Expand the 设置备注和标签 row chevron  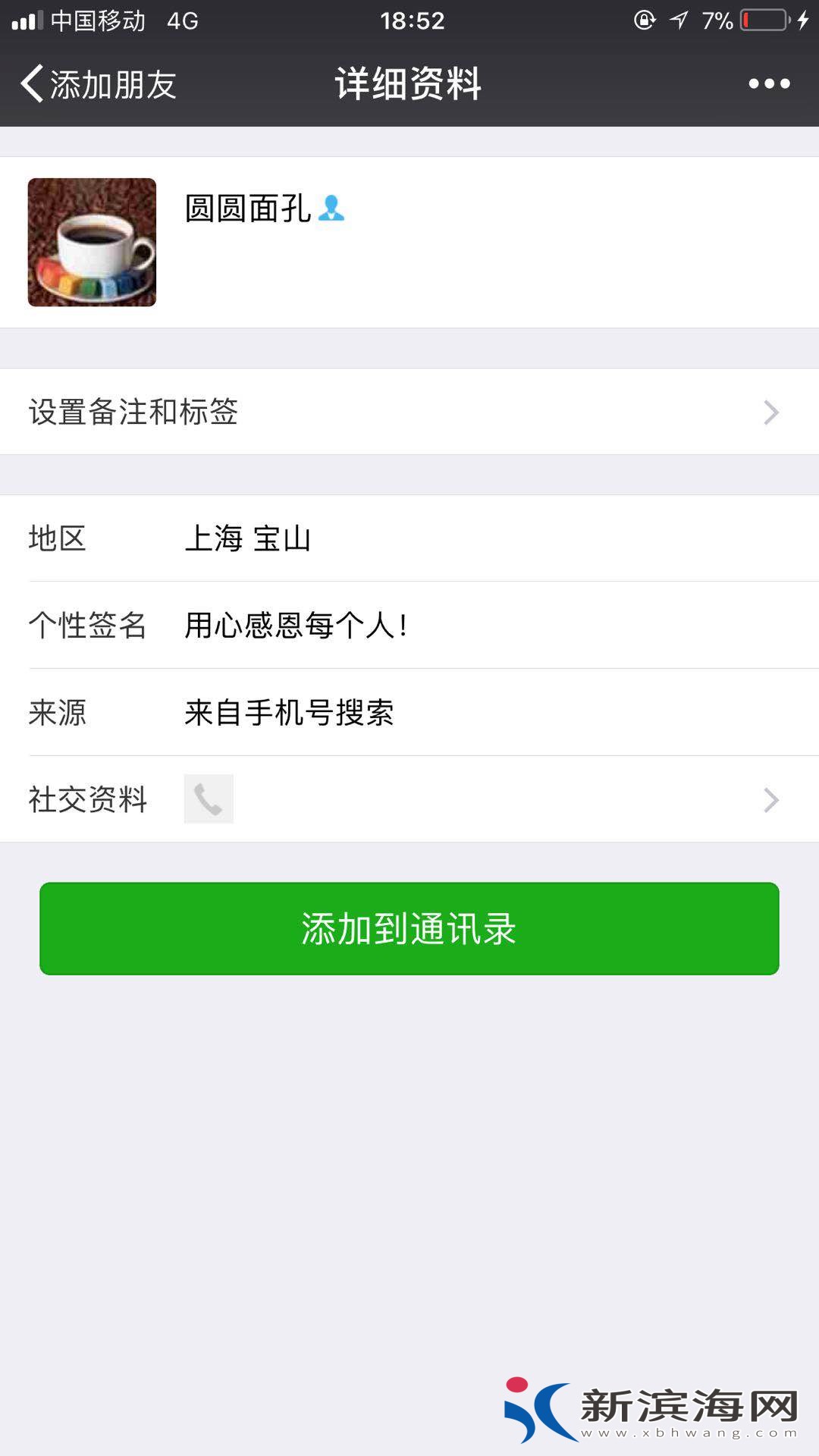pyautogui.click(x=772, y=413)
